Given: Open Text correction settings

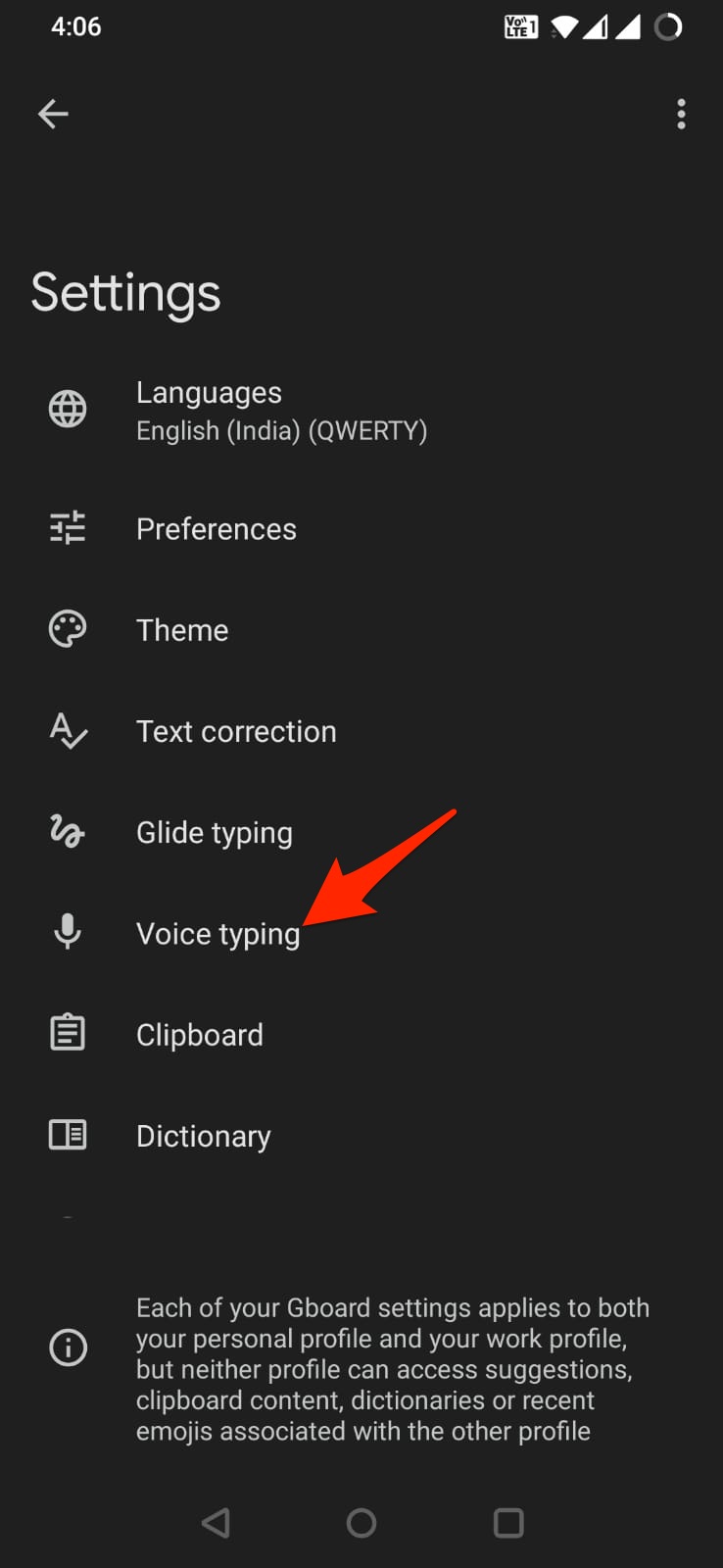Looking at the screenshot, I should click(x=236, y=731).
